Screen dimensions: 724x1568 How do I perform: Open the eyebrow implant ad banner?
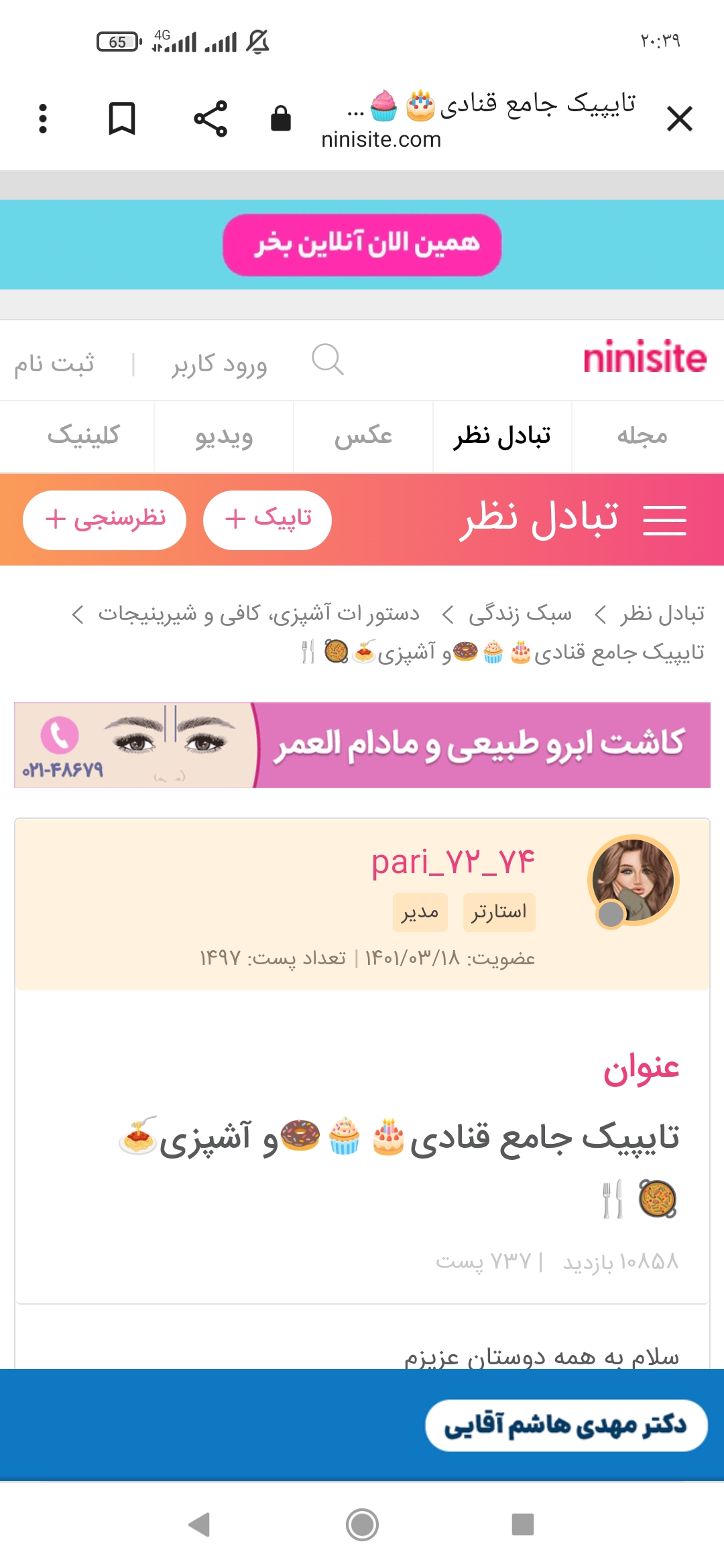point(362,745)
